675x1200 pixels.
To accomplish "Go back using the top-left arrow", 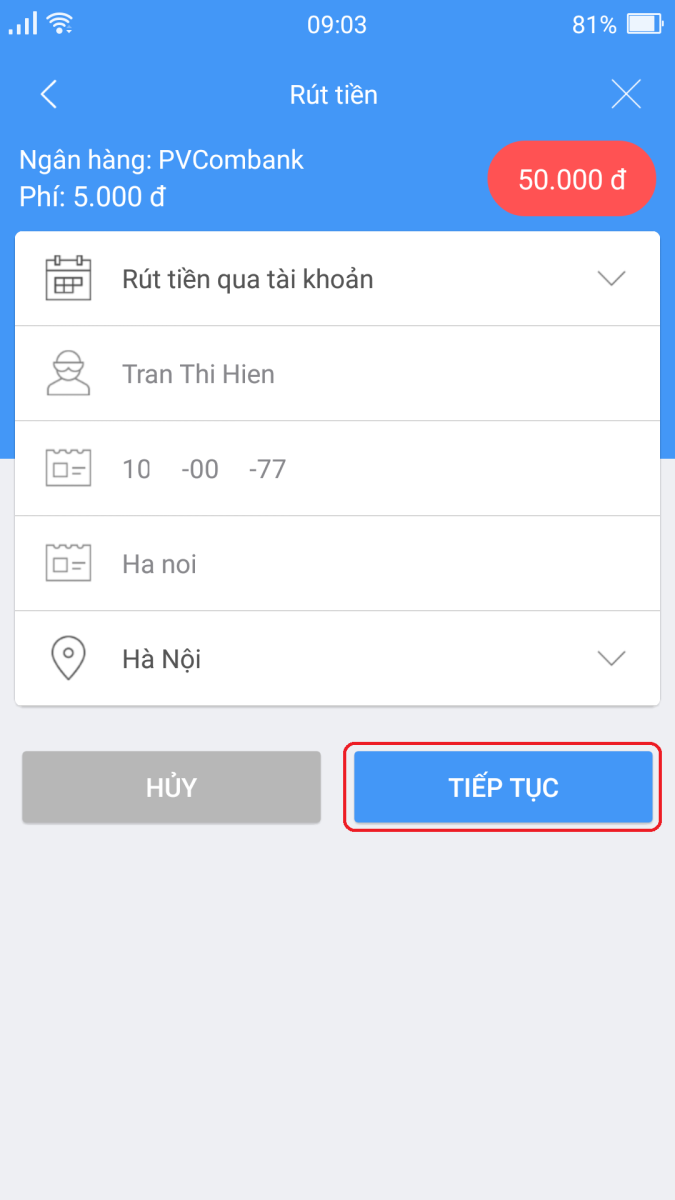I will point(48,94).
